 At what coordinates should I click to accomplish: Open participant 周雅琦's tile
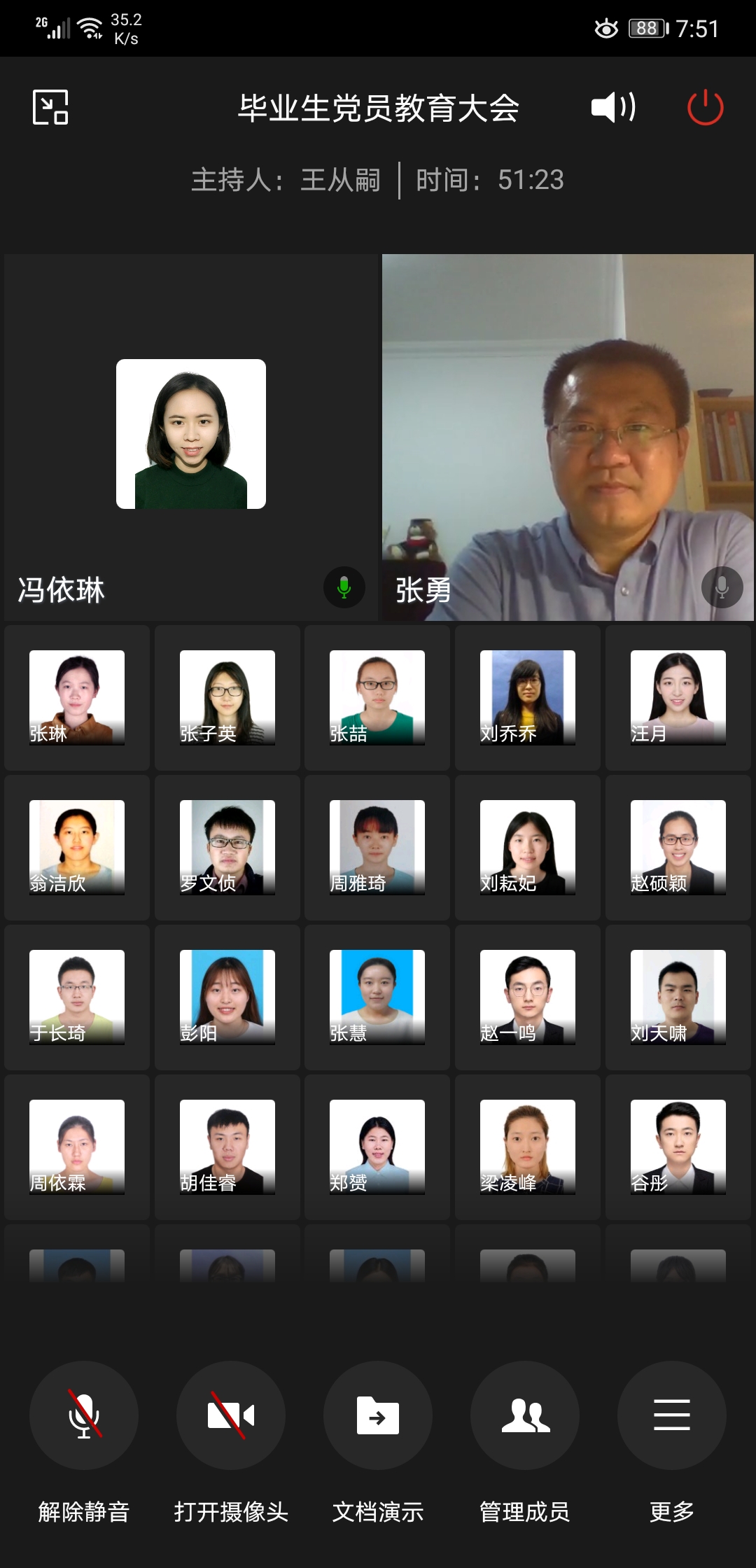[x=377, y=847]
